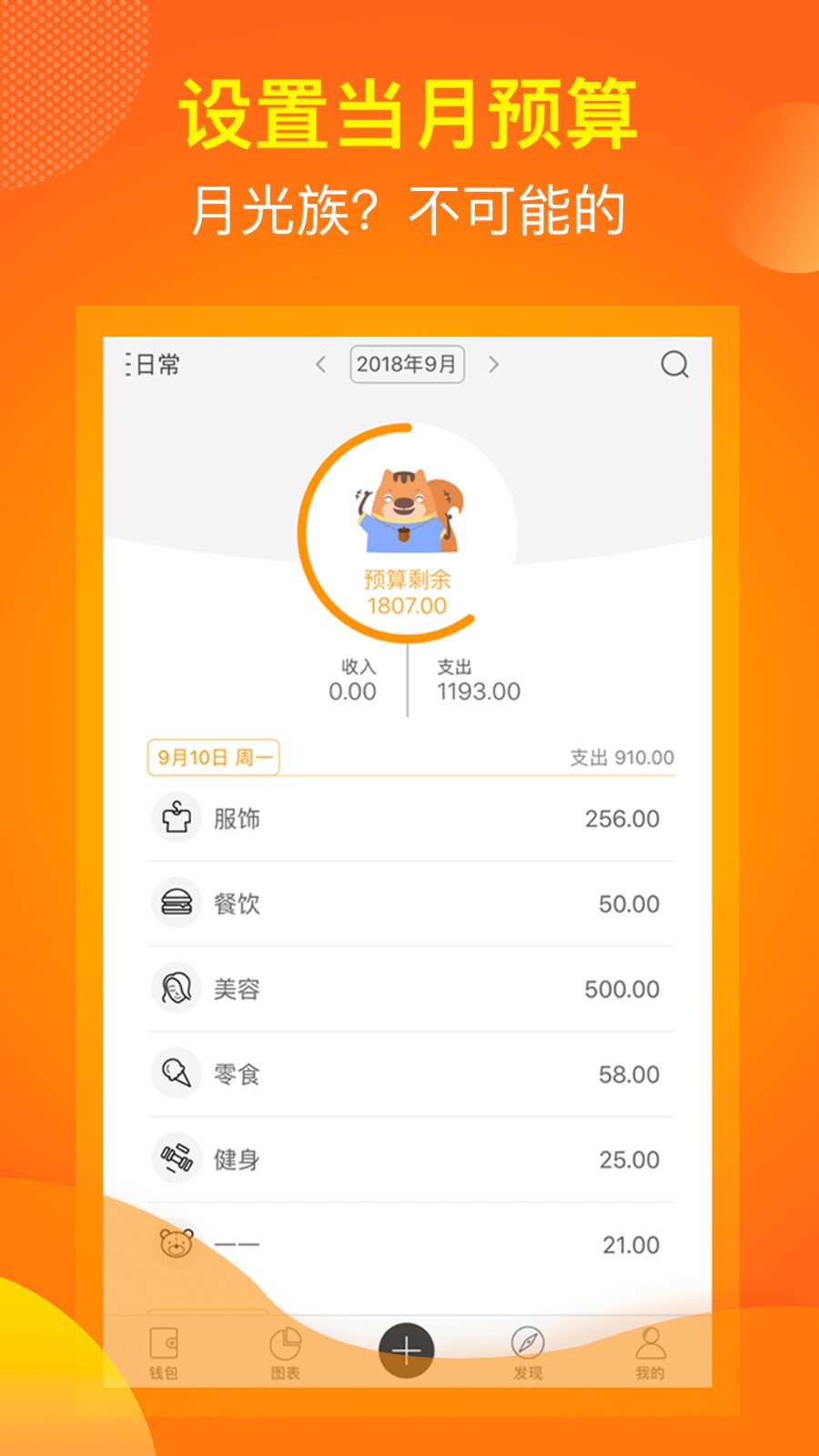Select the 服饰 clothing category icon
819x1456 pixels.
tap(177, 817)
